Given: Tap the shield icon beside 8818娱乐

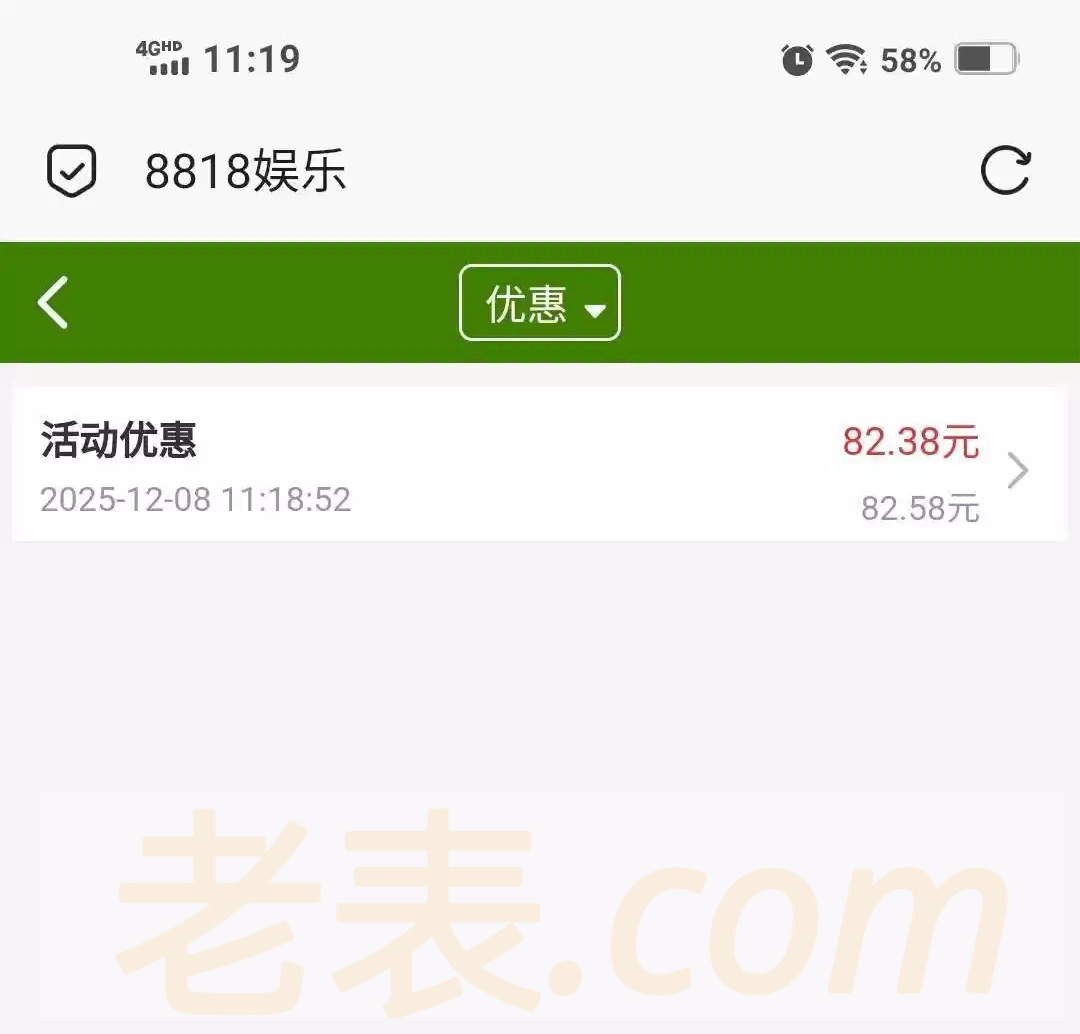Looking at the screenshot, I should pos(72,171).
